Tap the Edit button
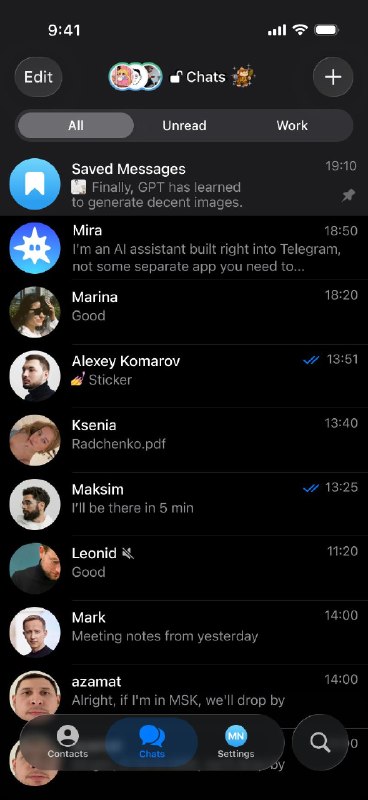368x800 pixels. click(38, 77)
